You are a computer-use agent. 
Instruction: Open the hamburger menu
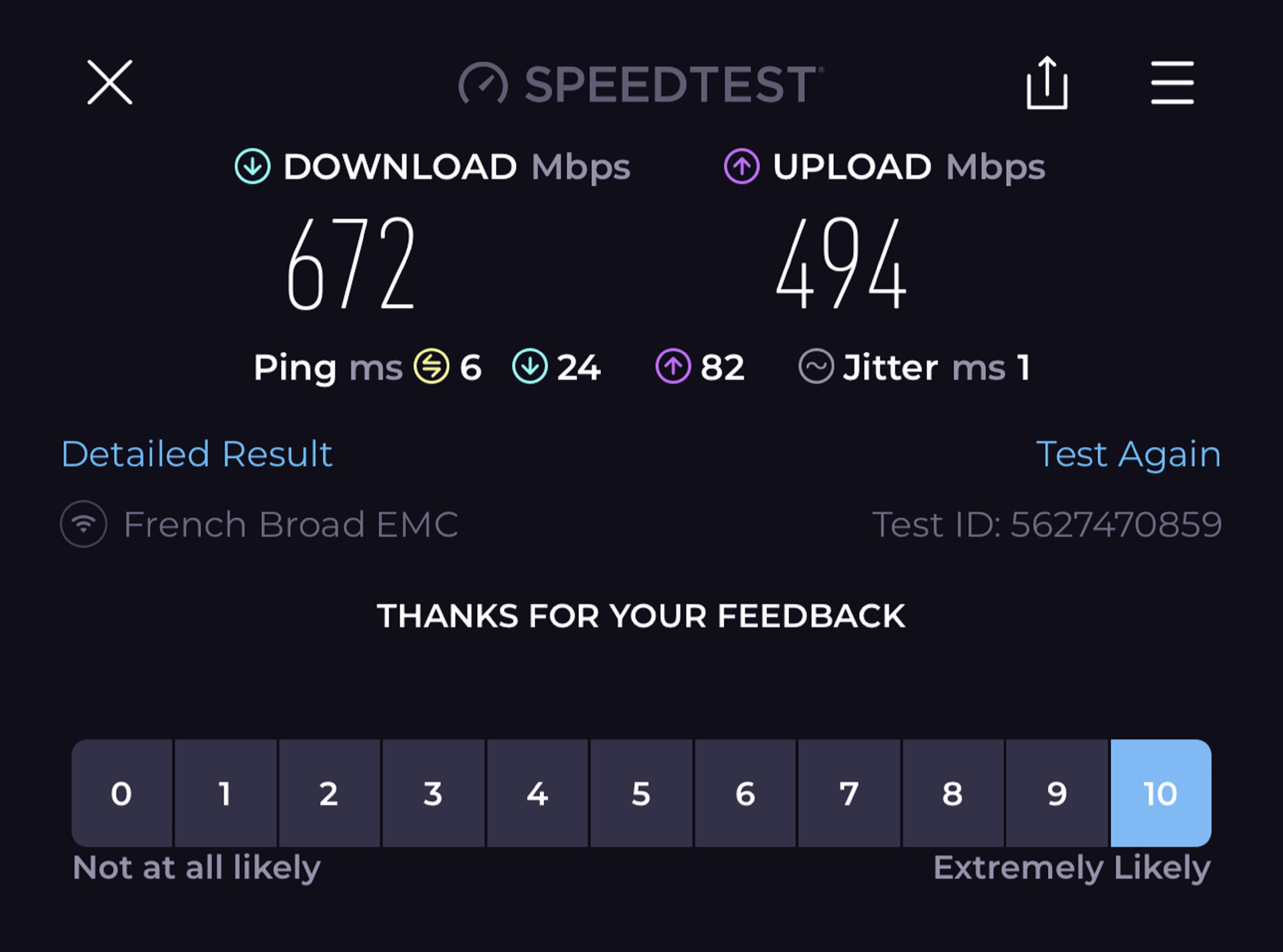(1172, 83)
